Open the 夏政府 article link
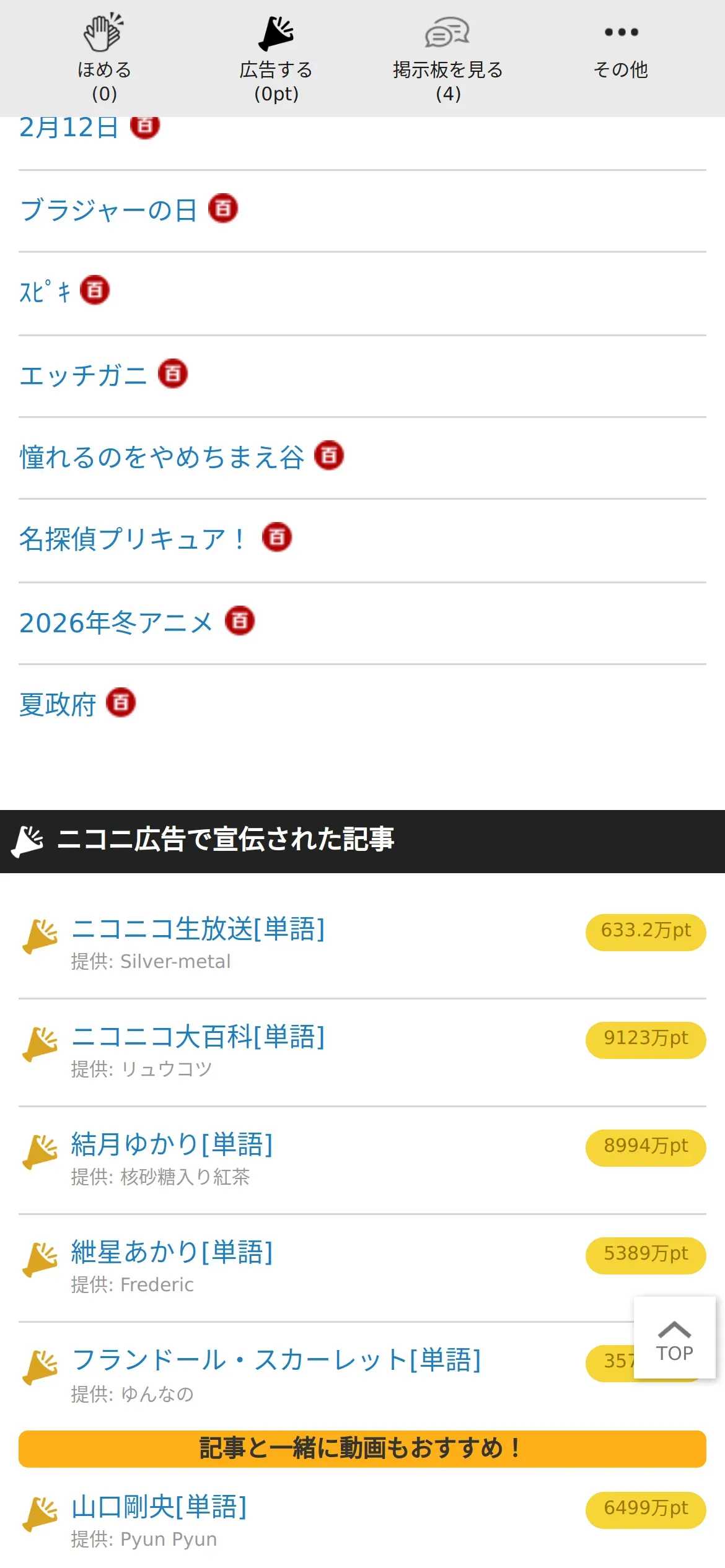The height and width of the screenshot is (1568, 725). tap(58, 704)
